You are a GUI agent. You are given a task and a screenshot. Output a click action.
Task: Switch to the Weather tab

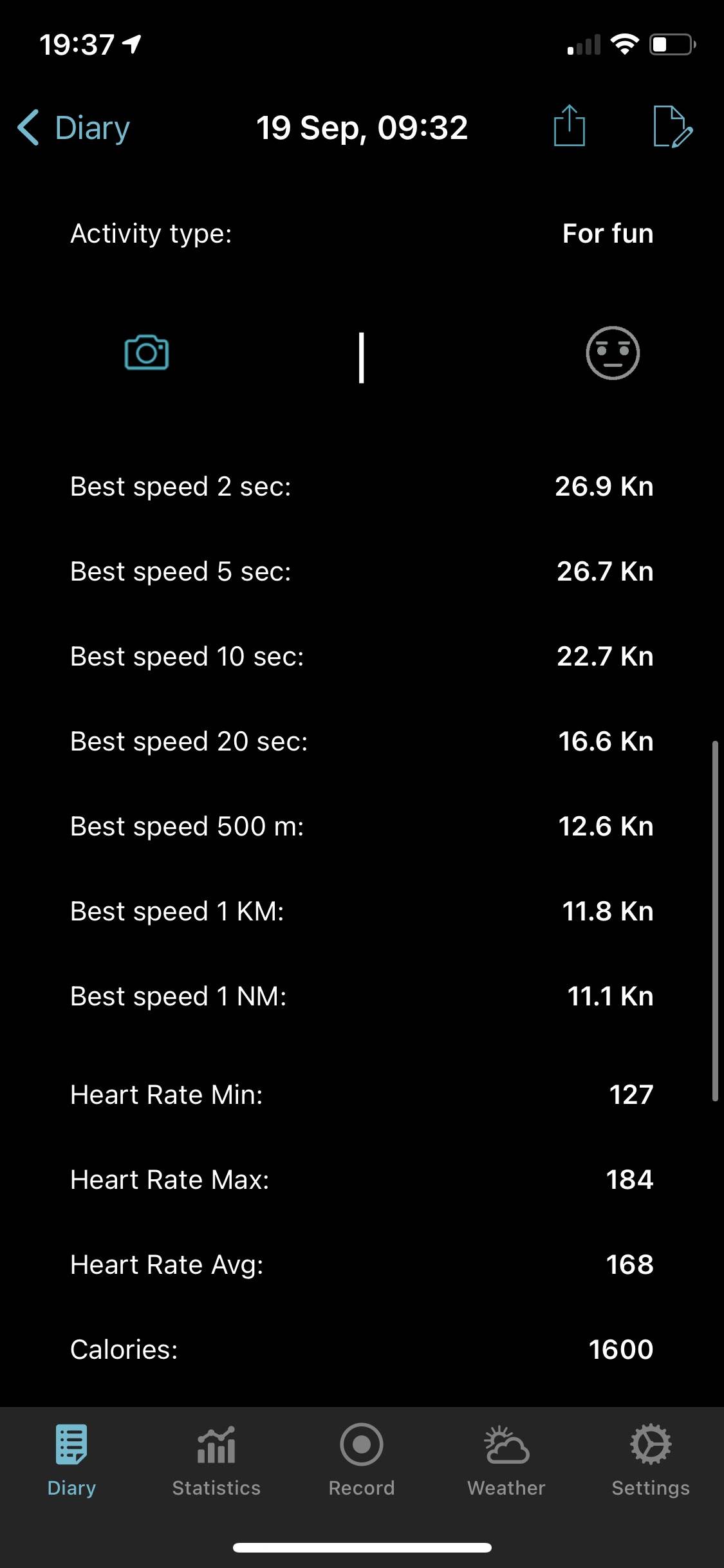[x=506, y=1460]
